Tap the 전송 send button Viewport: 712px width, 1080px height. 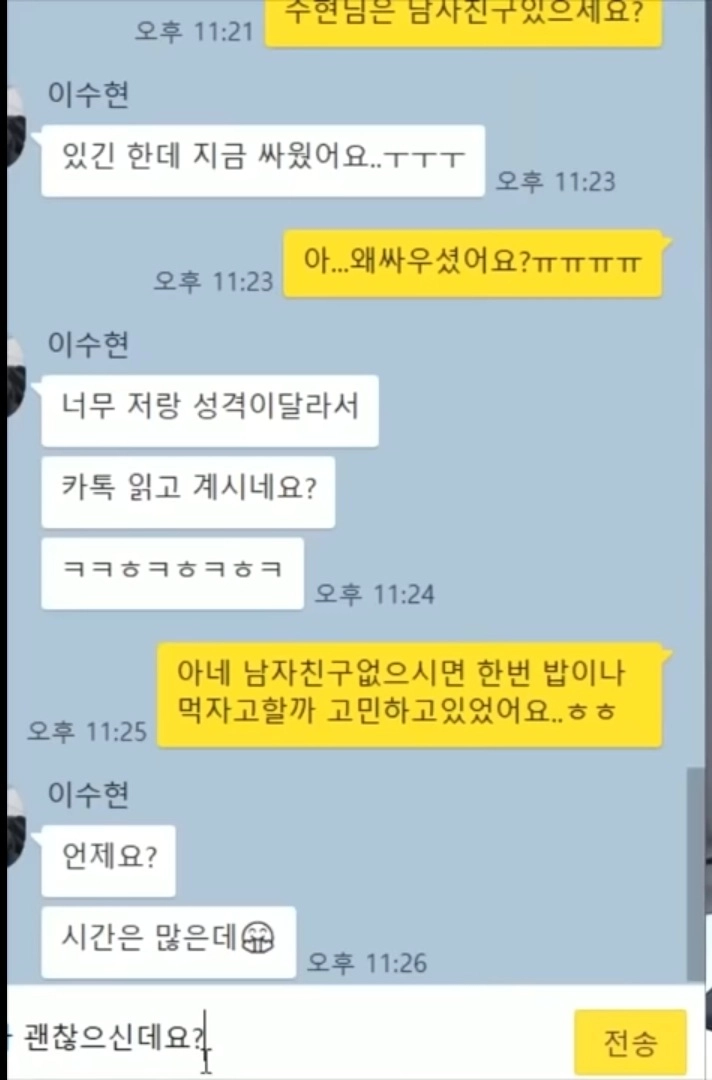[x=630, y=1042]
